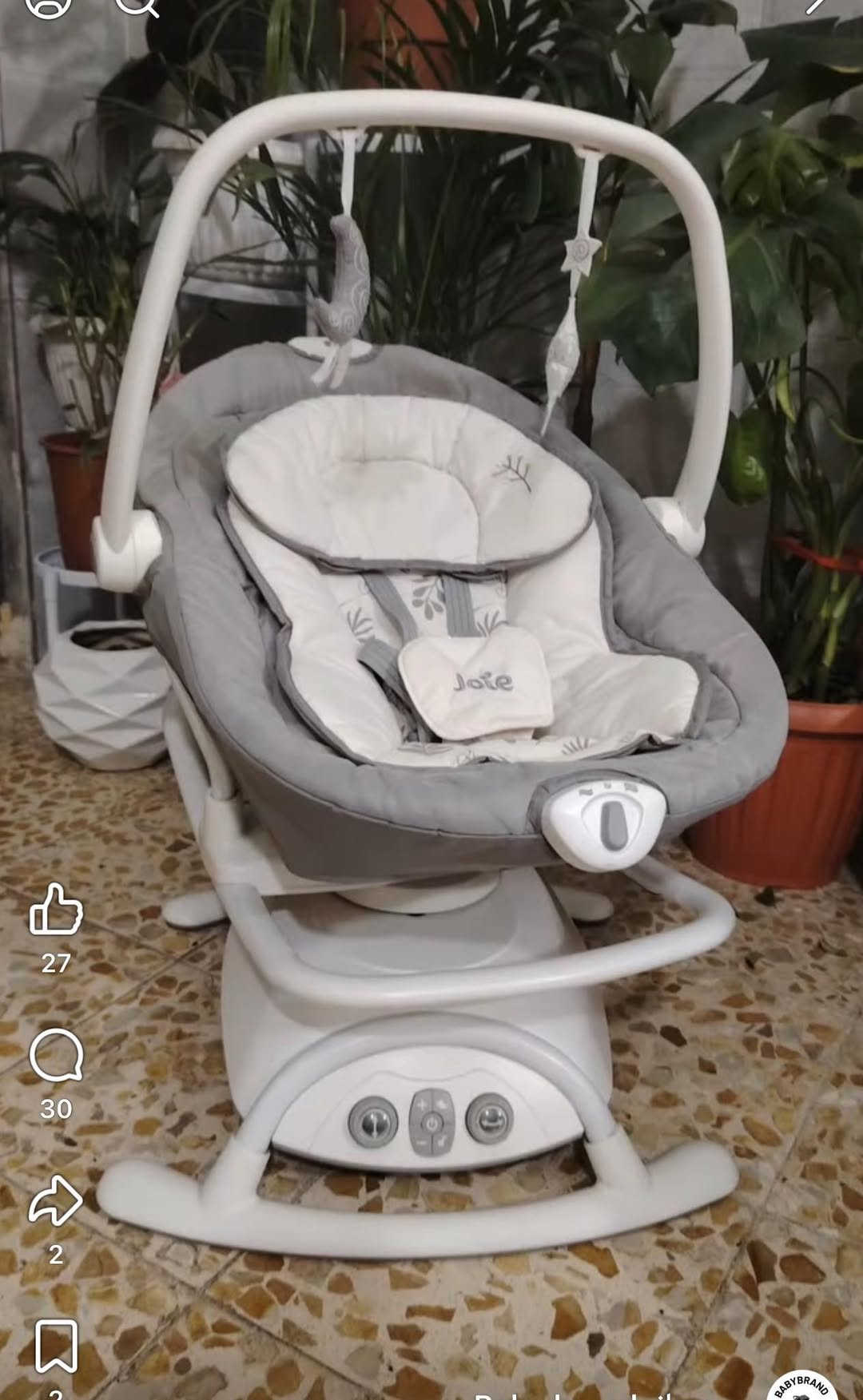This screenshot has width=863, height=1400.
Task: Open the profile icon
Action: pos(48,6)
